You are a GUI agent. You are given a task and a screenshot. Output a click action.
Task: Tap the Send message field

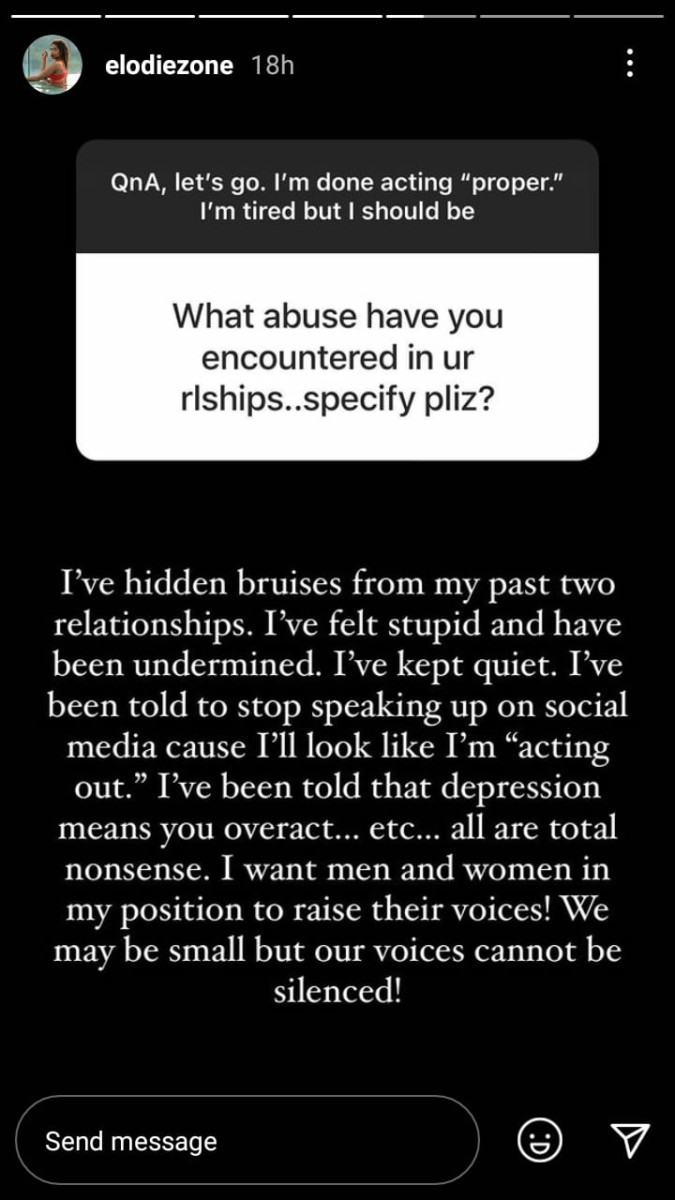[248, 1140]
